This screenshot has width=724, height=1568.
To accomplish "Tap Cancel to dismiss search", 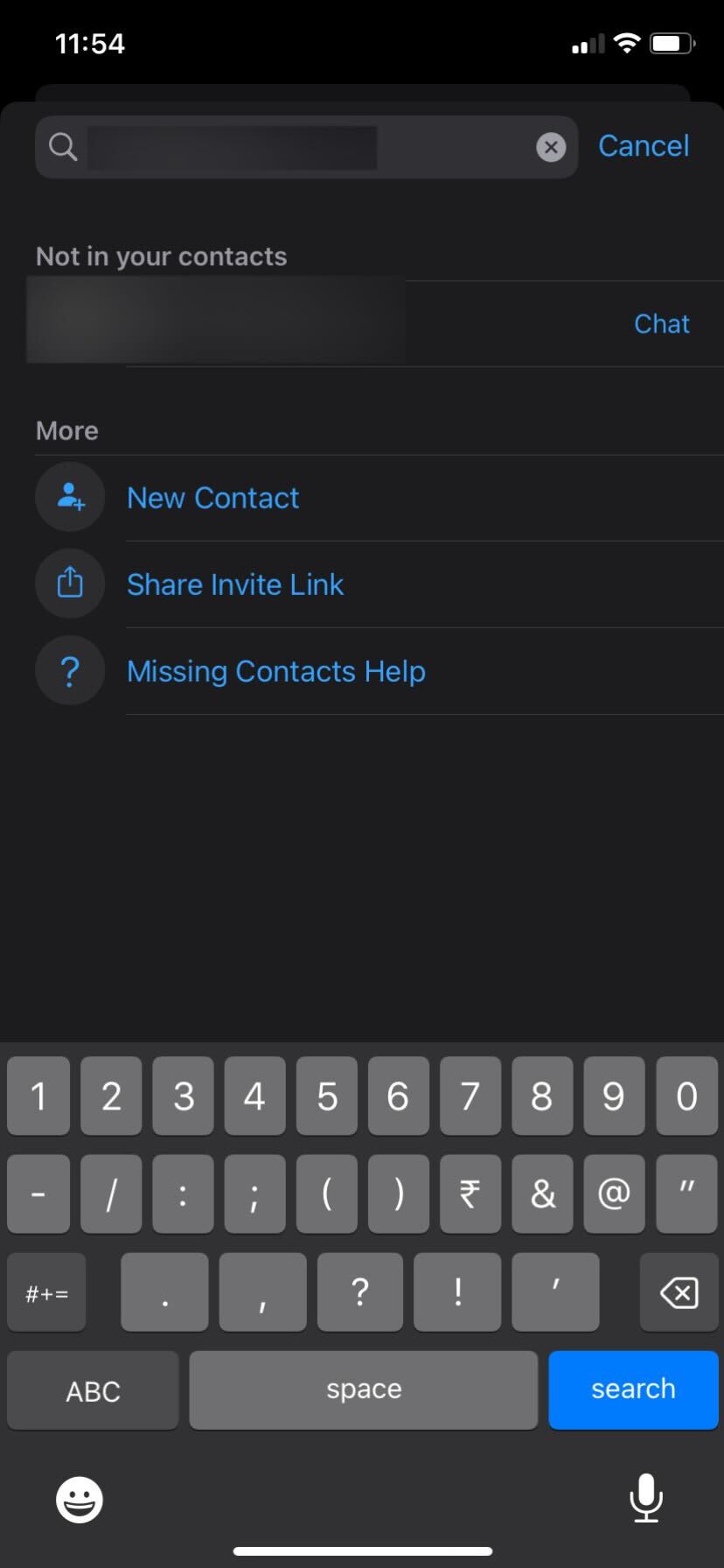I will click(x=644, y=146).
